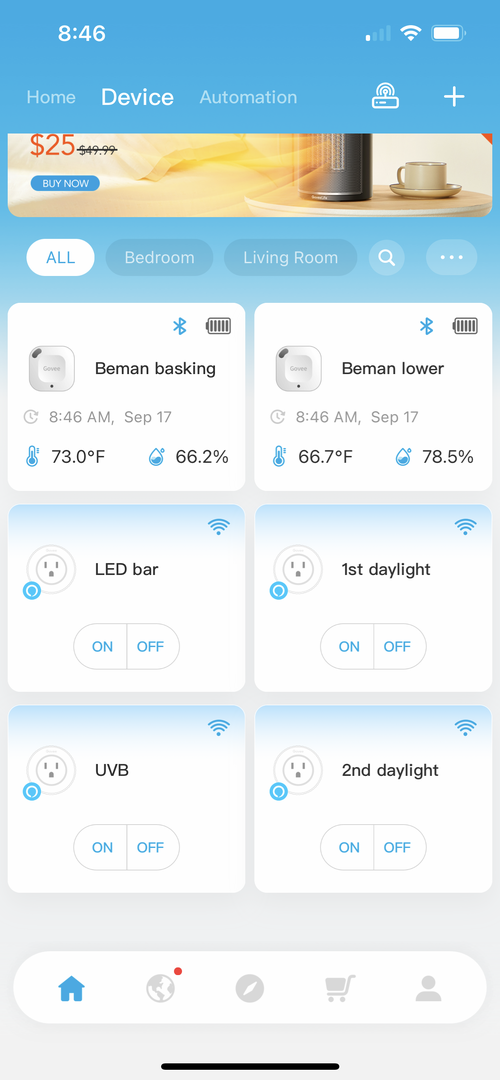This screenshot has height=1080, width=500.
Task: Select the ALL rooms chip
Action: [61, 258]
